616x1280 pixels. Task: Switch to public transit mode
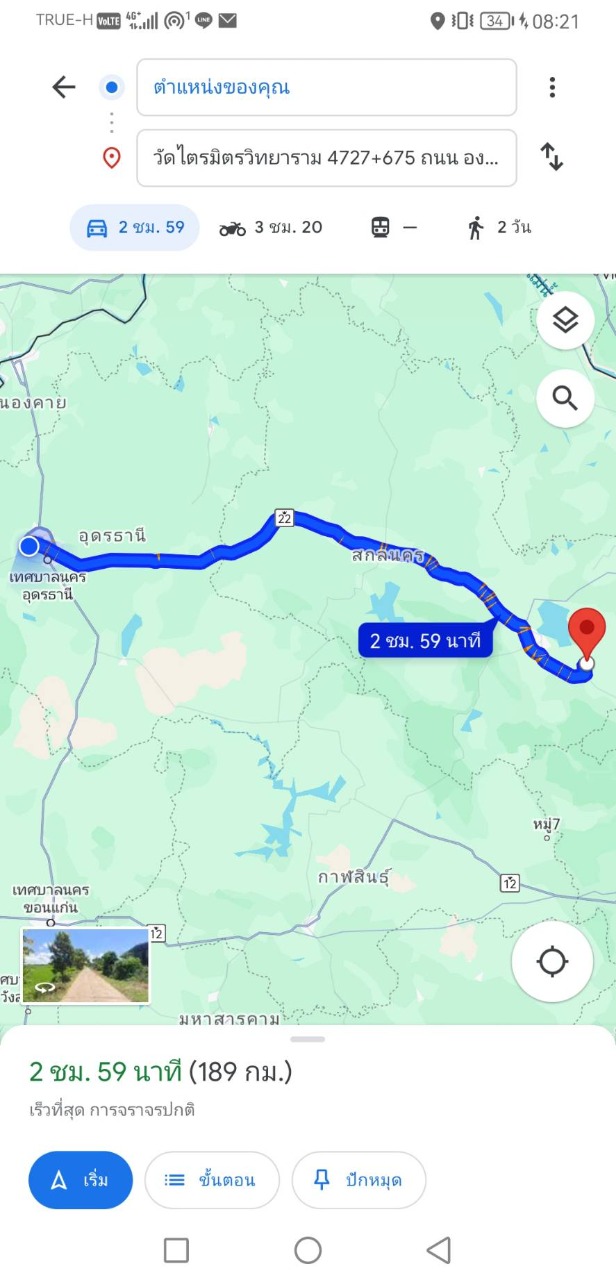coord(394,227)
